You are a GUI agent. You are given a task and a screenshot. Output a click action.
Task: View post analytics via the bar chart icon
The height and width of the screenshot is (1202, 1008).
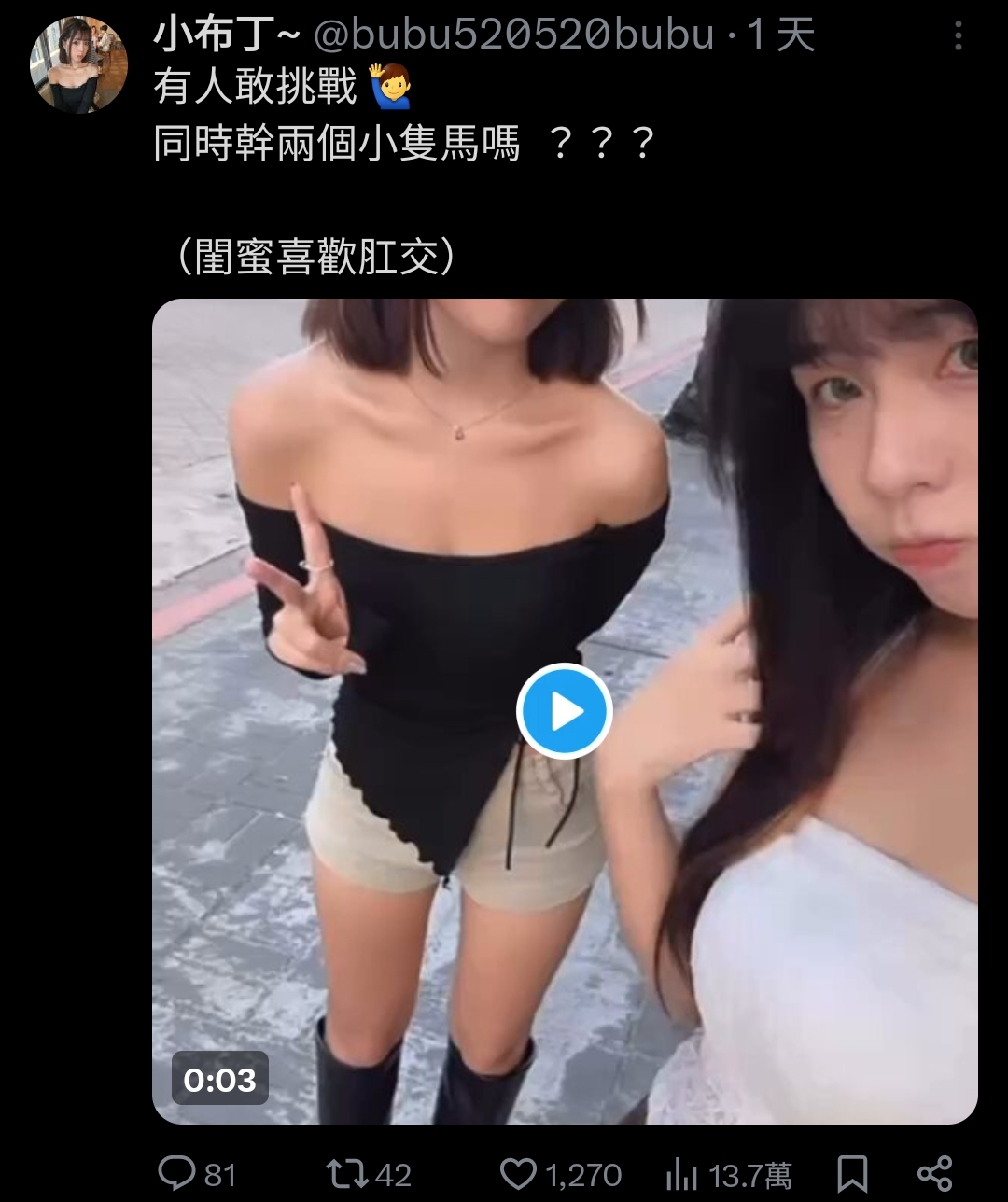(x=682, y=1174)
